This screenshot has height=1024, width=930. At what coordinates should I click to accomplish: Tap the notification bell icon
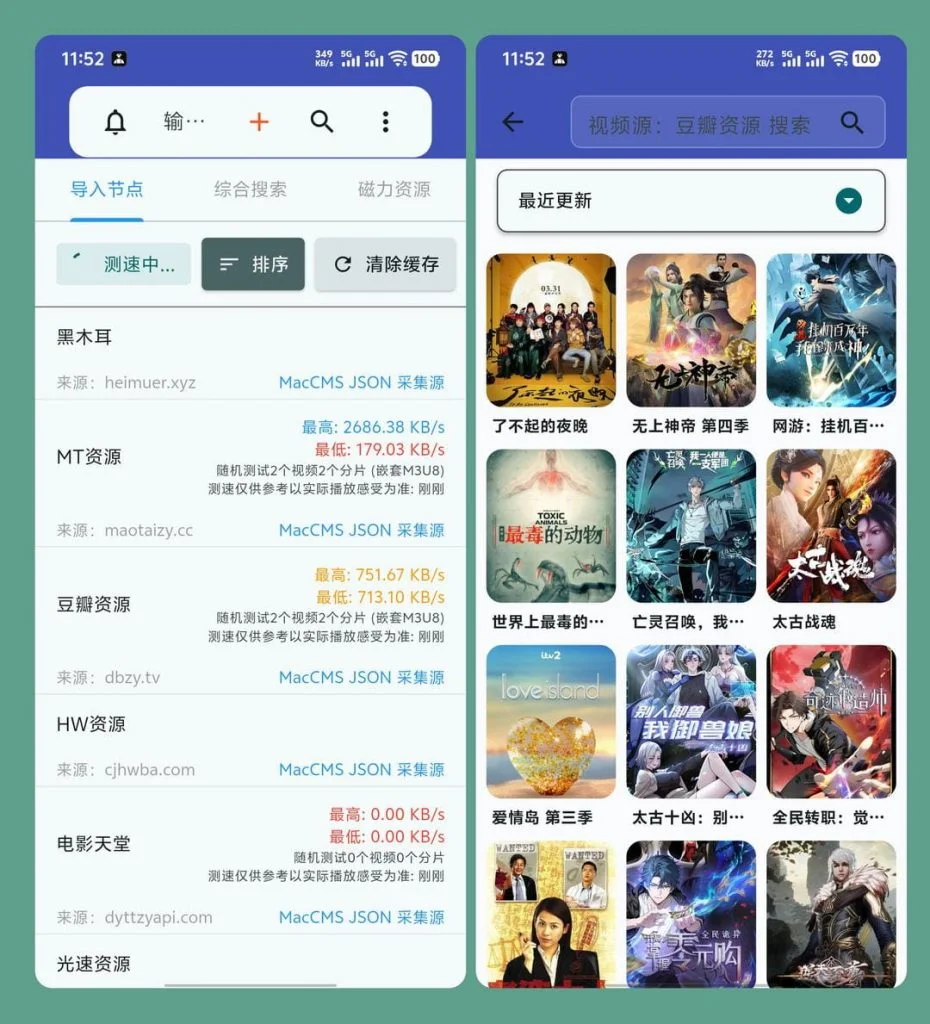point(114,121)
